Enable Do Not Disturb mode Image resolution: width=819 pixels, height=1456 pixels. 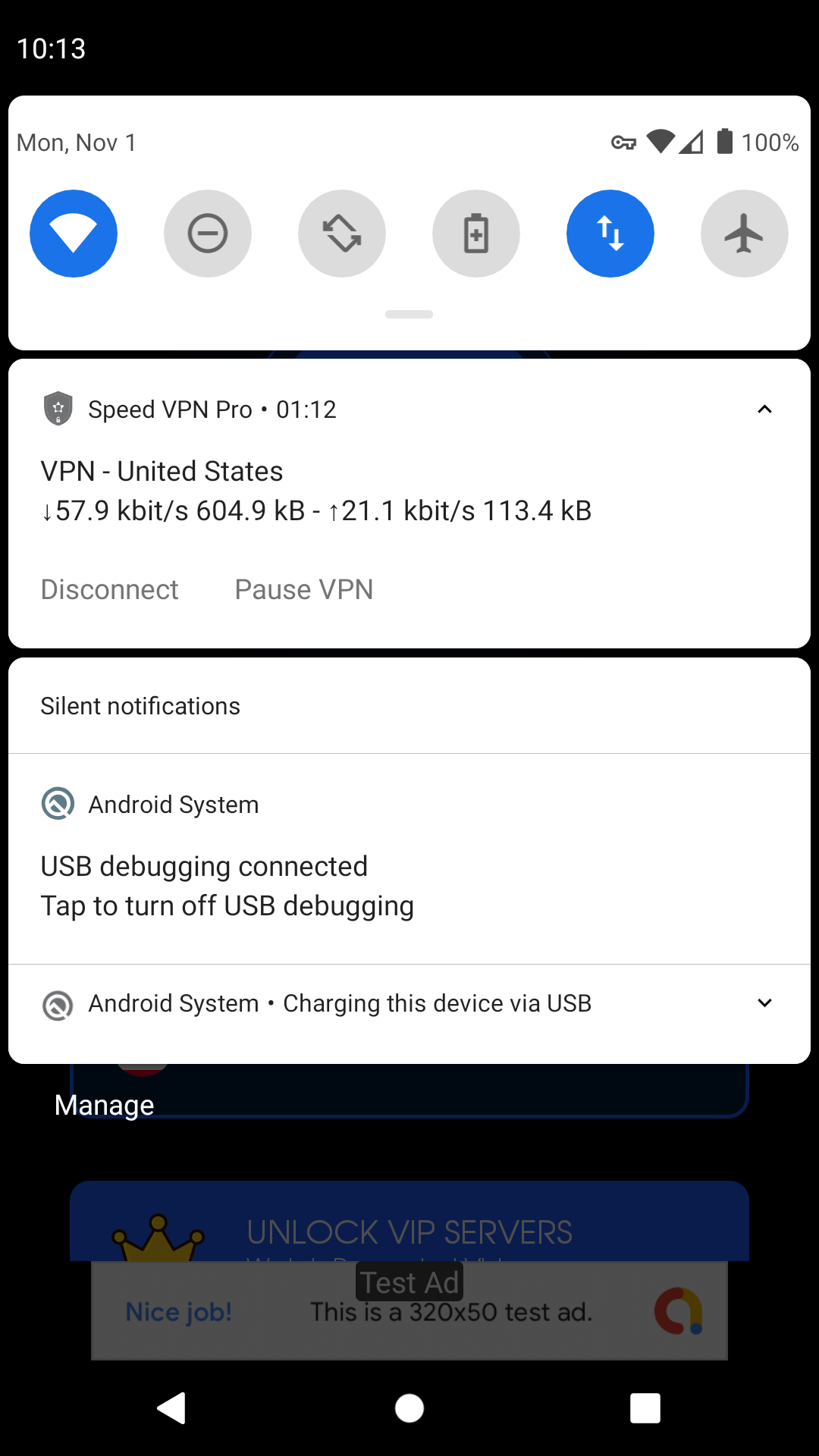pos(208,234)
